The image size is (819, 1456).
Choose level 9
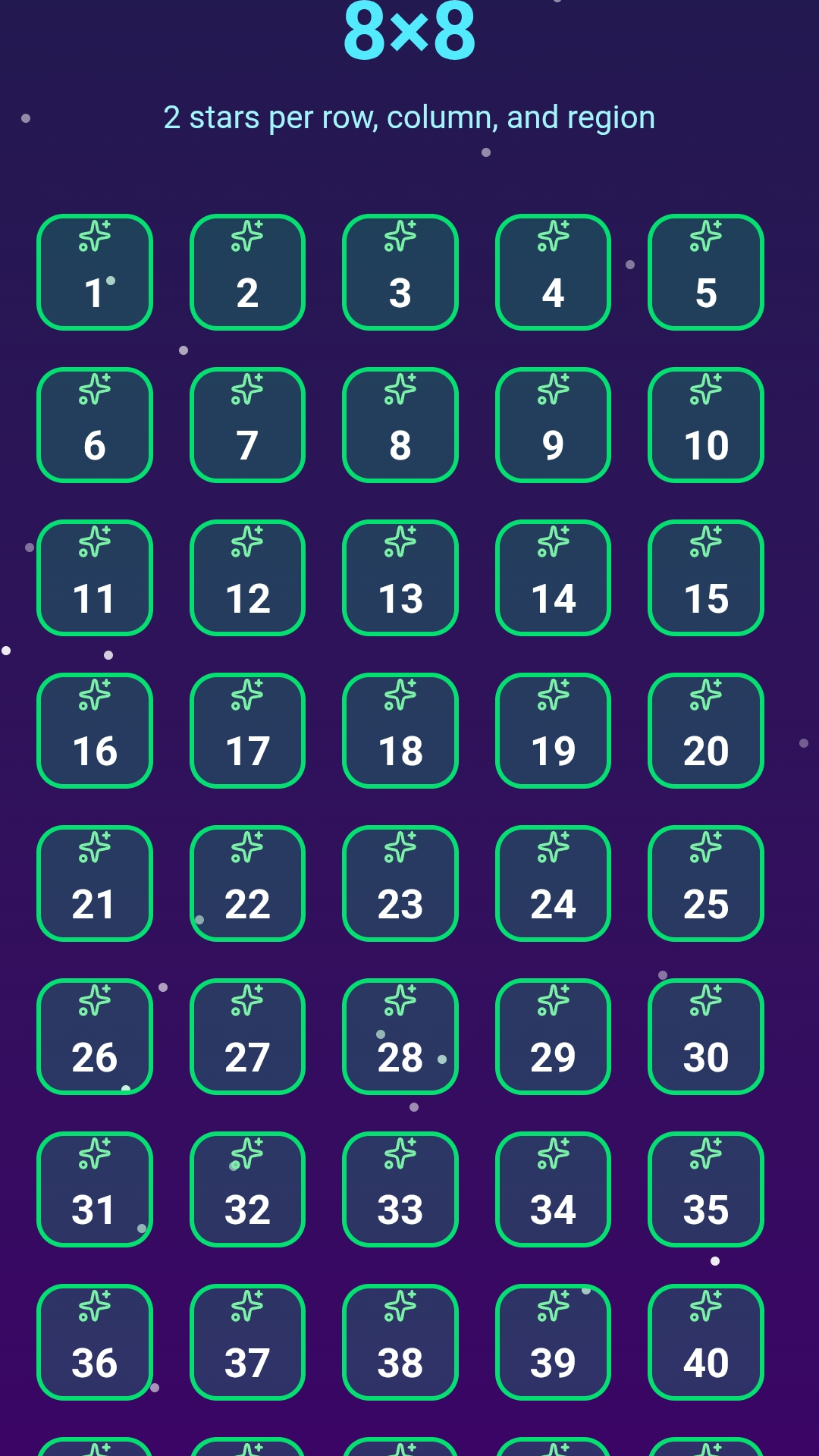(553, 425)
